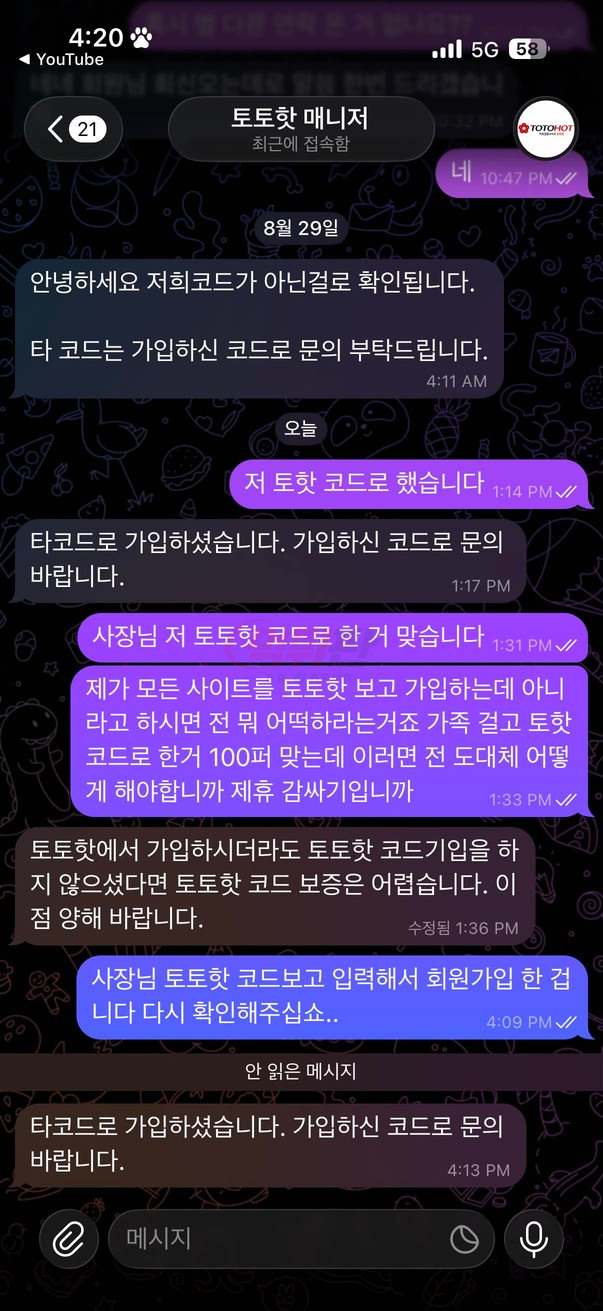Return to YouTube via status bar
Screen dimensions: 603x1311
point(61,60)
